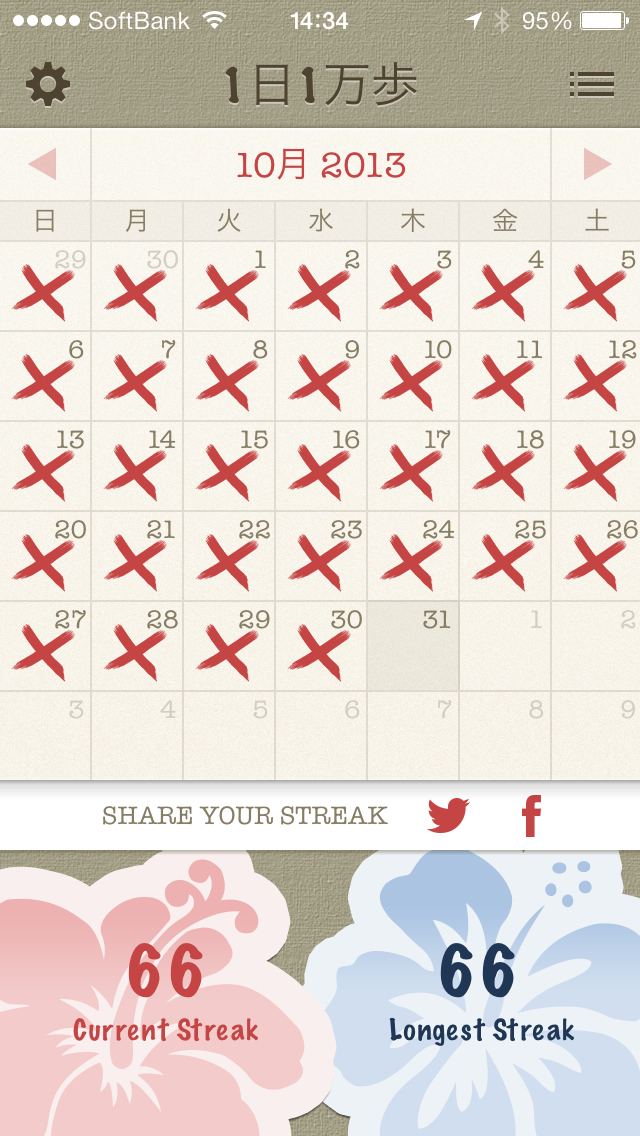Share your streak on Twitter

pyautogui.click(x=448, y=816)
